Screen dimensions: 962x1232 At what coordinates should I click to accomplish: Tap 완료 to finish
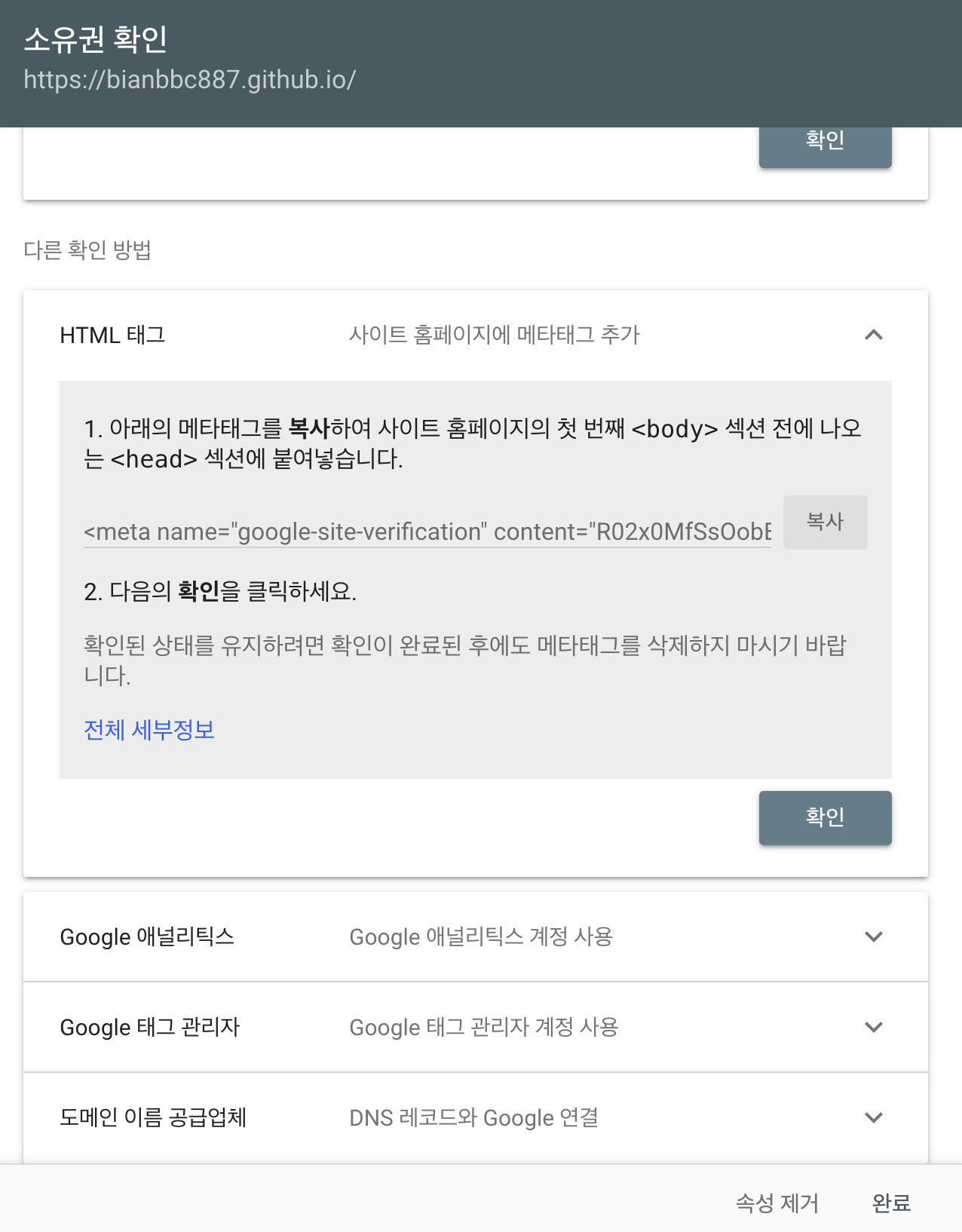891,1203
